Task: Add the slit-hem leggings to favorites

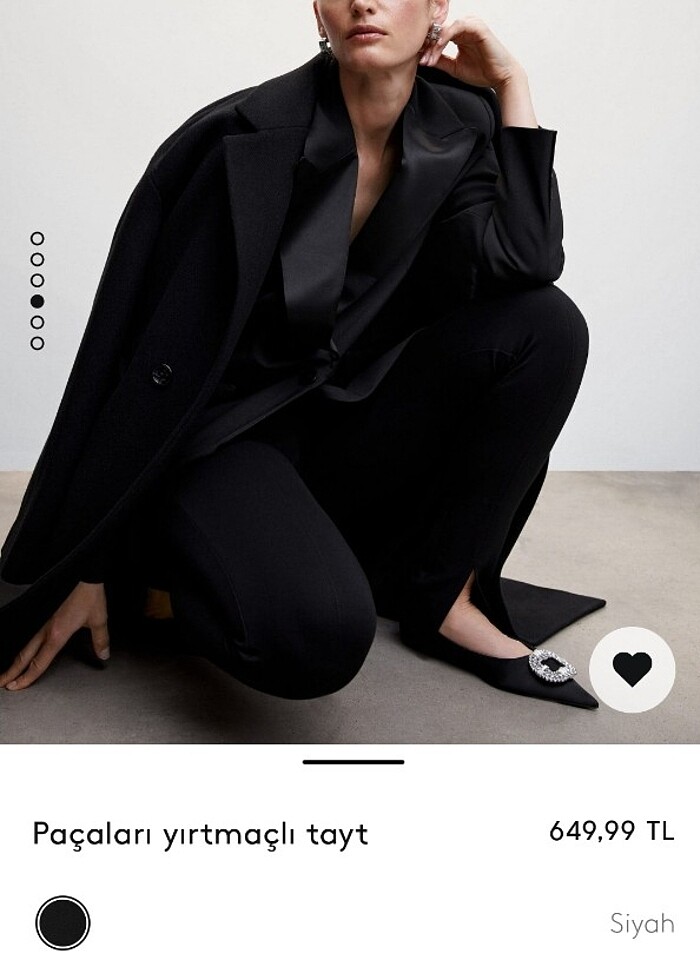Action: [x=631, y=669]
